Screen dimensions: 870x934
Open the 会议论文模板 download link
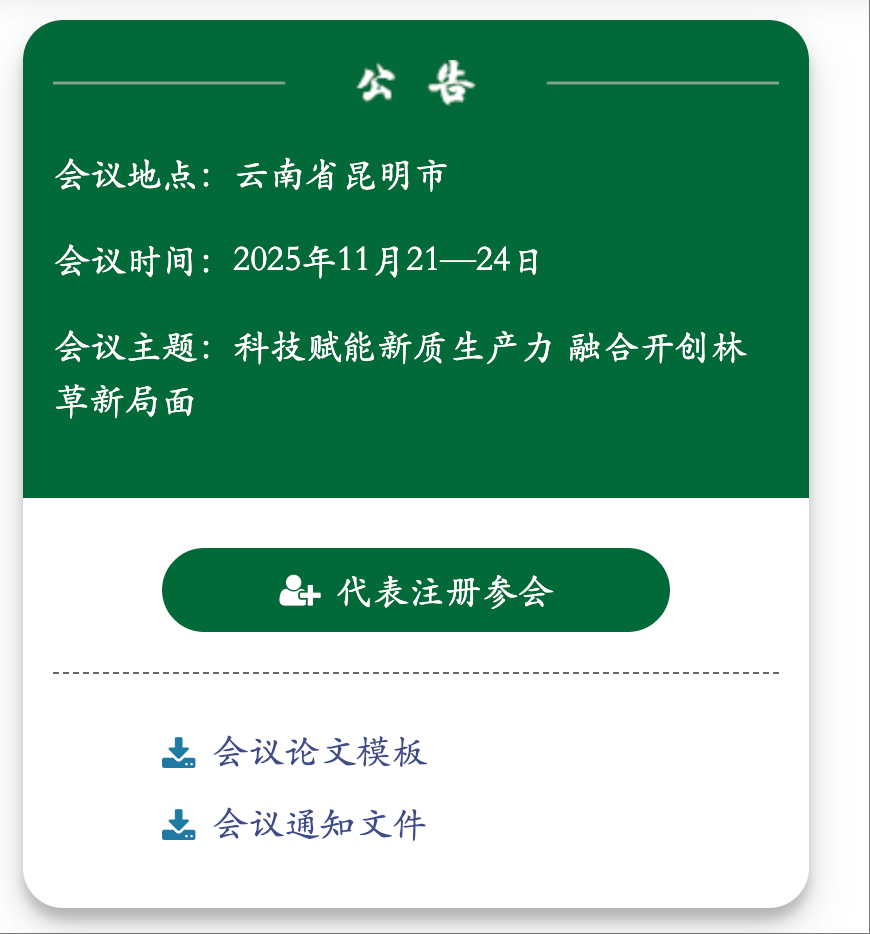(322, 751)
